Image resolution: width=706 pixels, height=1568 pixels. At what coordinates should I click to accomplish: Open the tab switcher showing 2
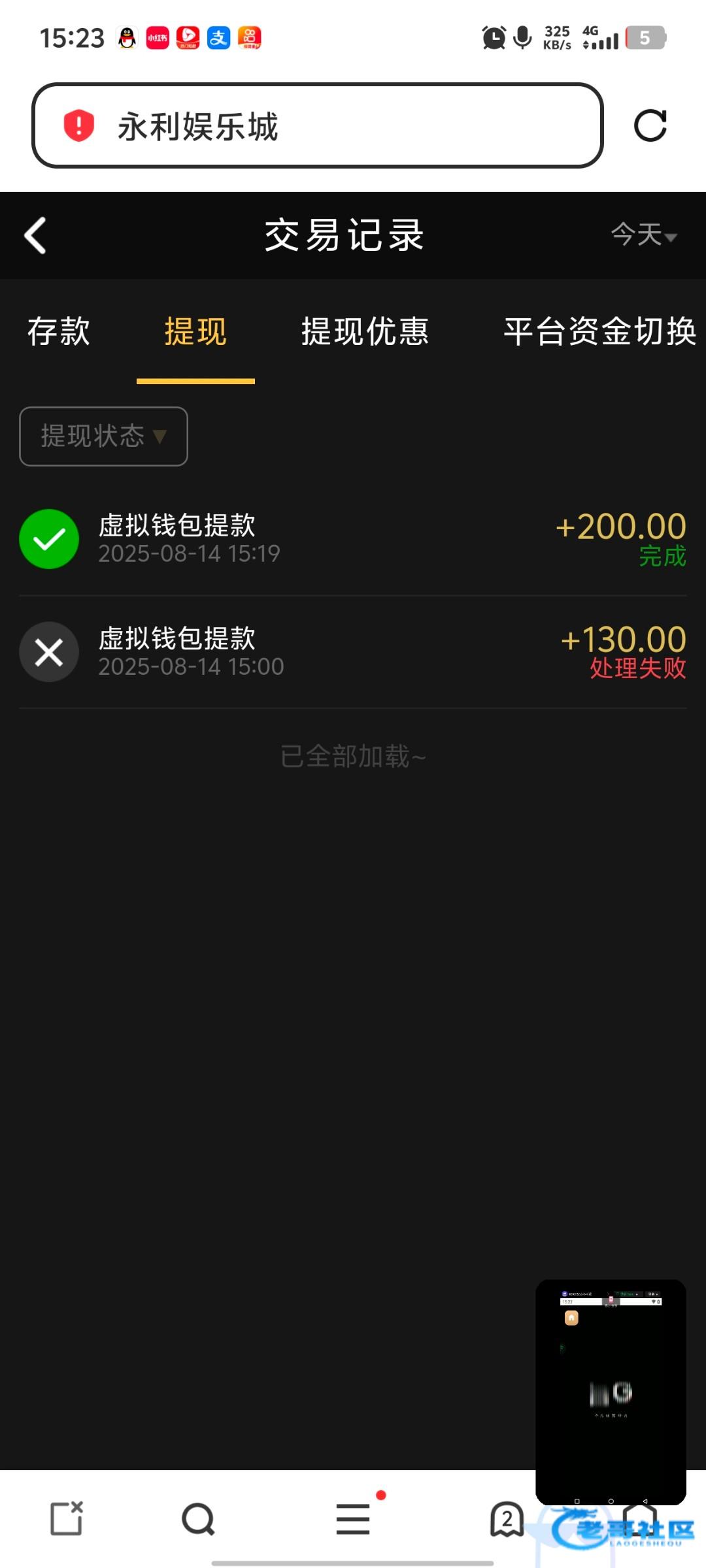(507, 1519)
